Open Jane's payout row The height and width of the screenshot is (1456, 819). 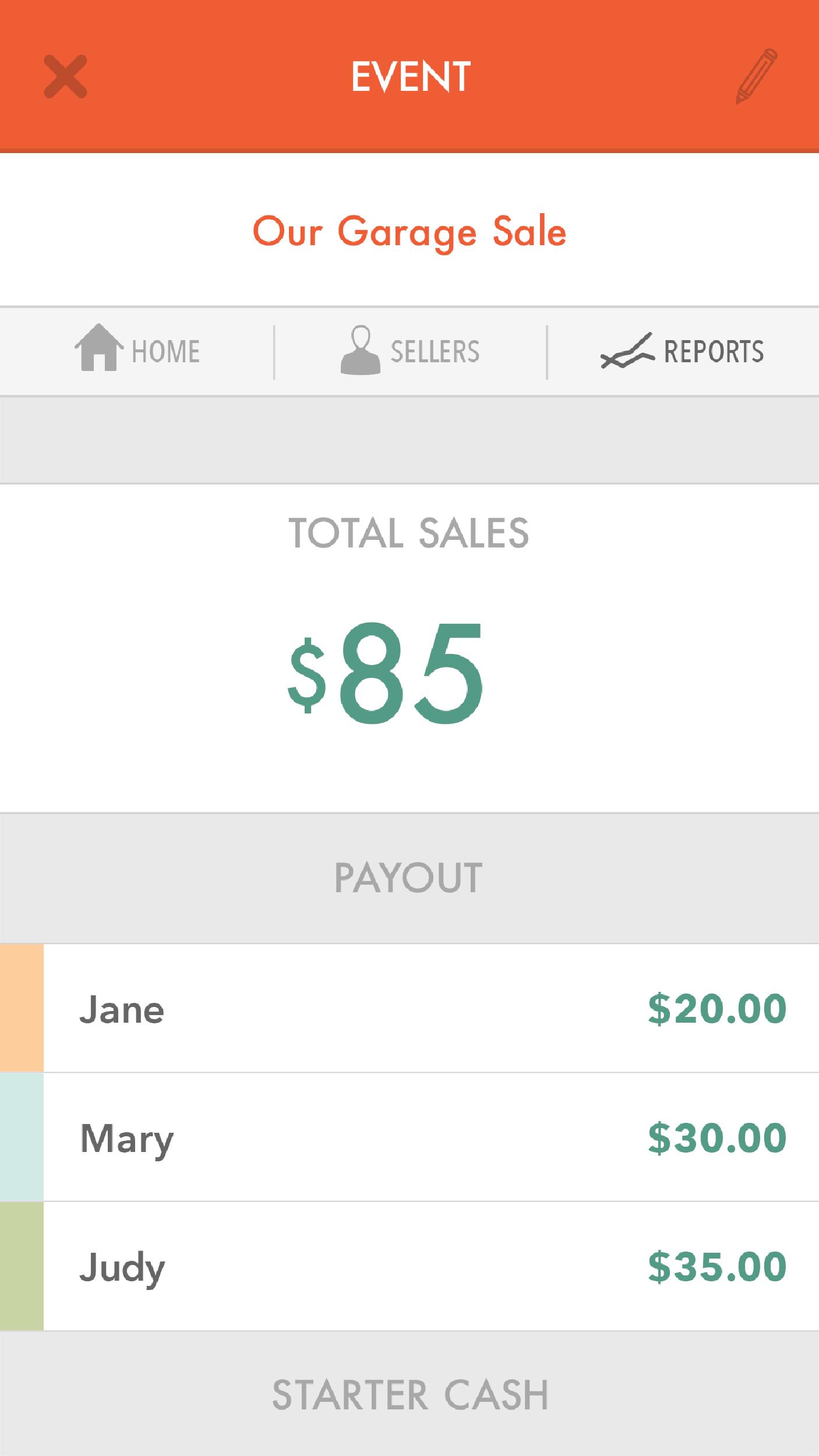(x=409, y=1008)
